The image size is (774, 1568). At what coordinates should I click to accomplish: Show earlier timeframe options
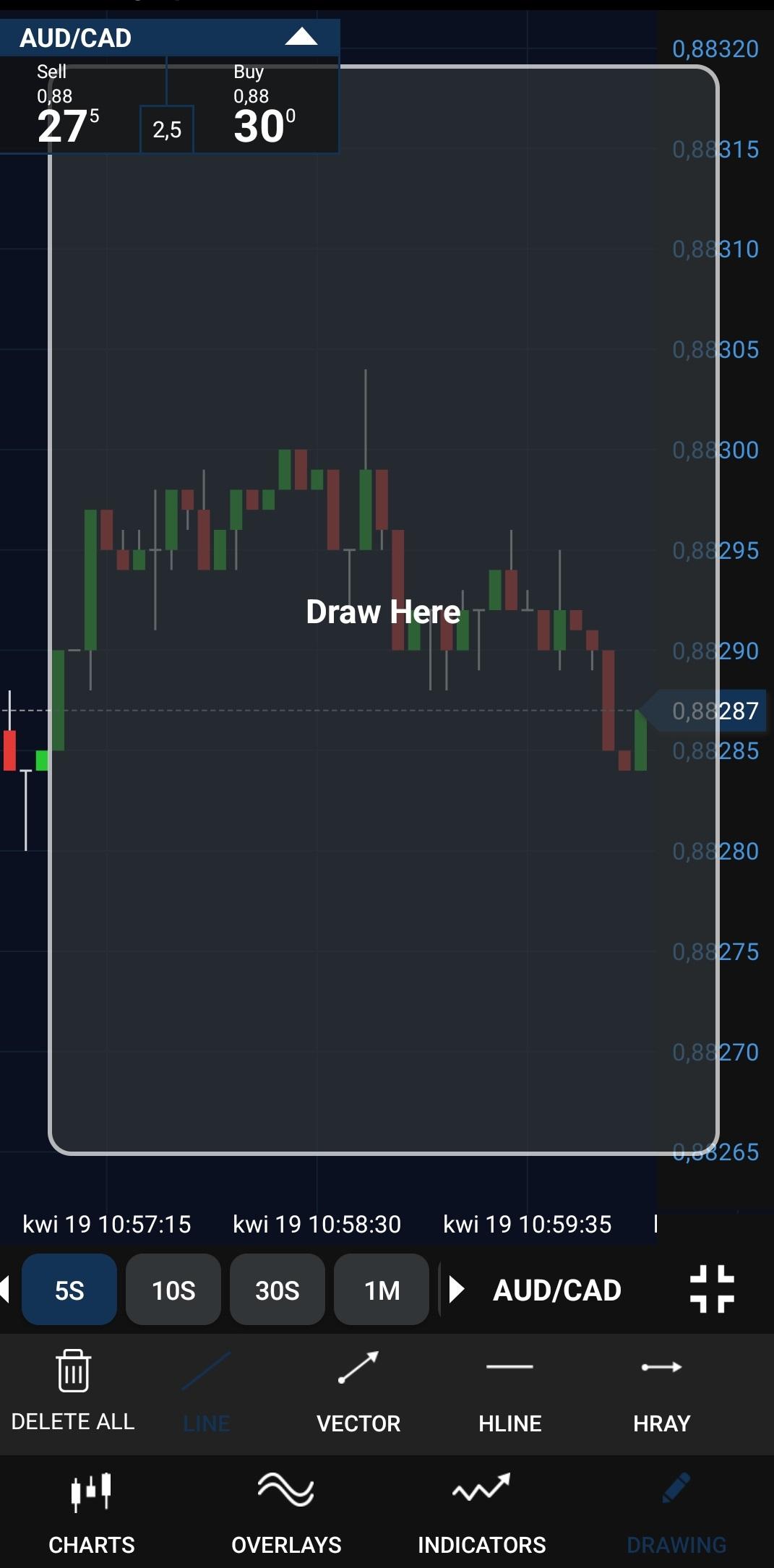tap(6, 1290)
